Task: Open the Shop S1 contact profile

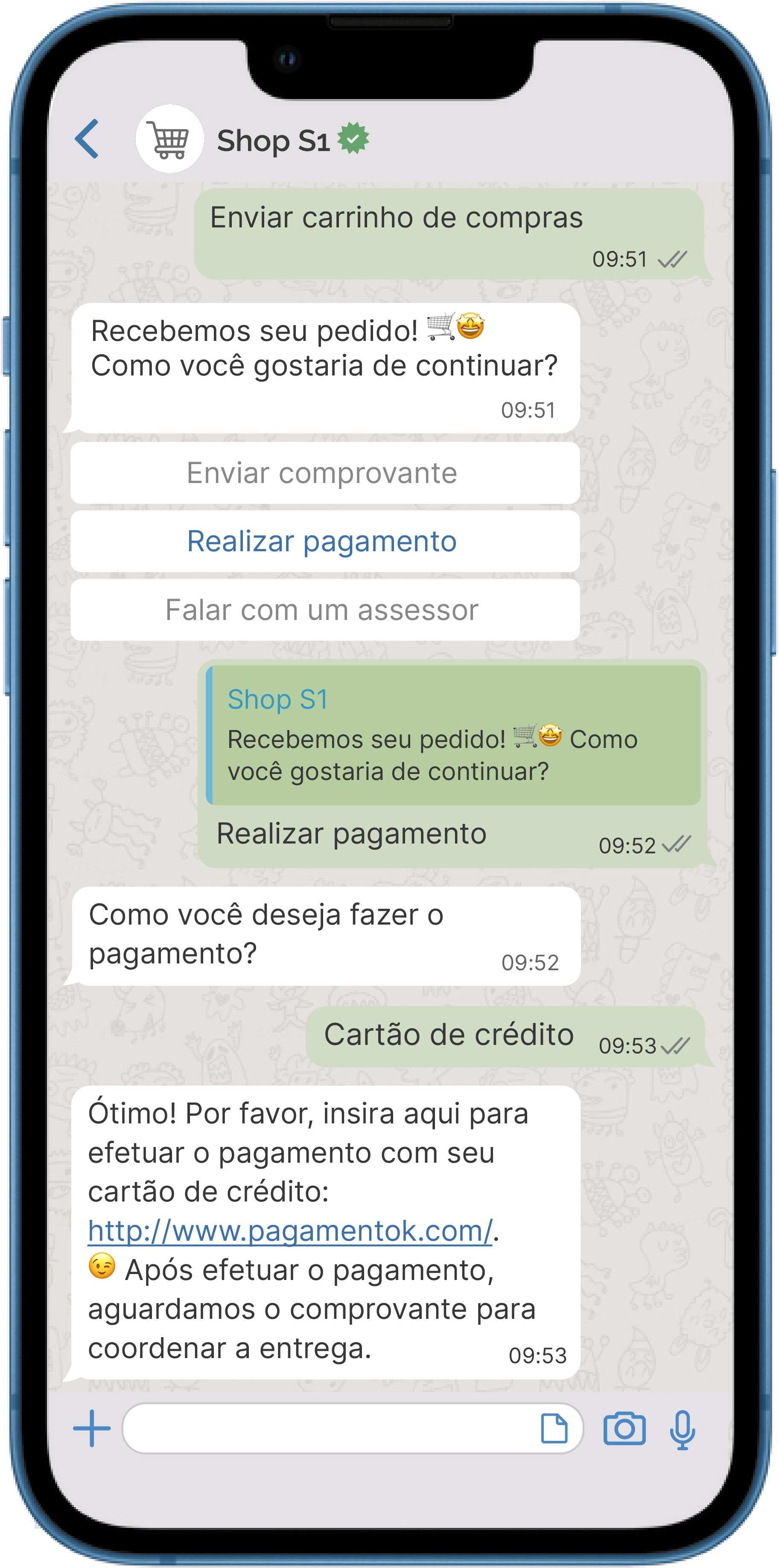Action: coord(274,141)
